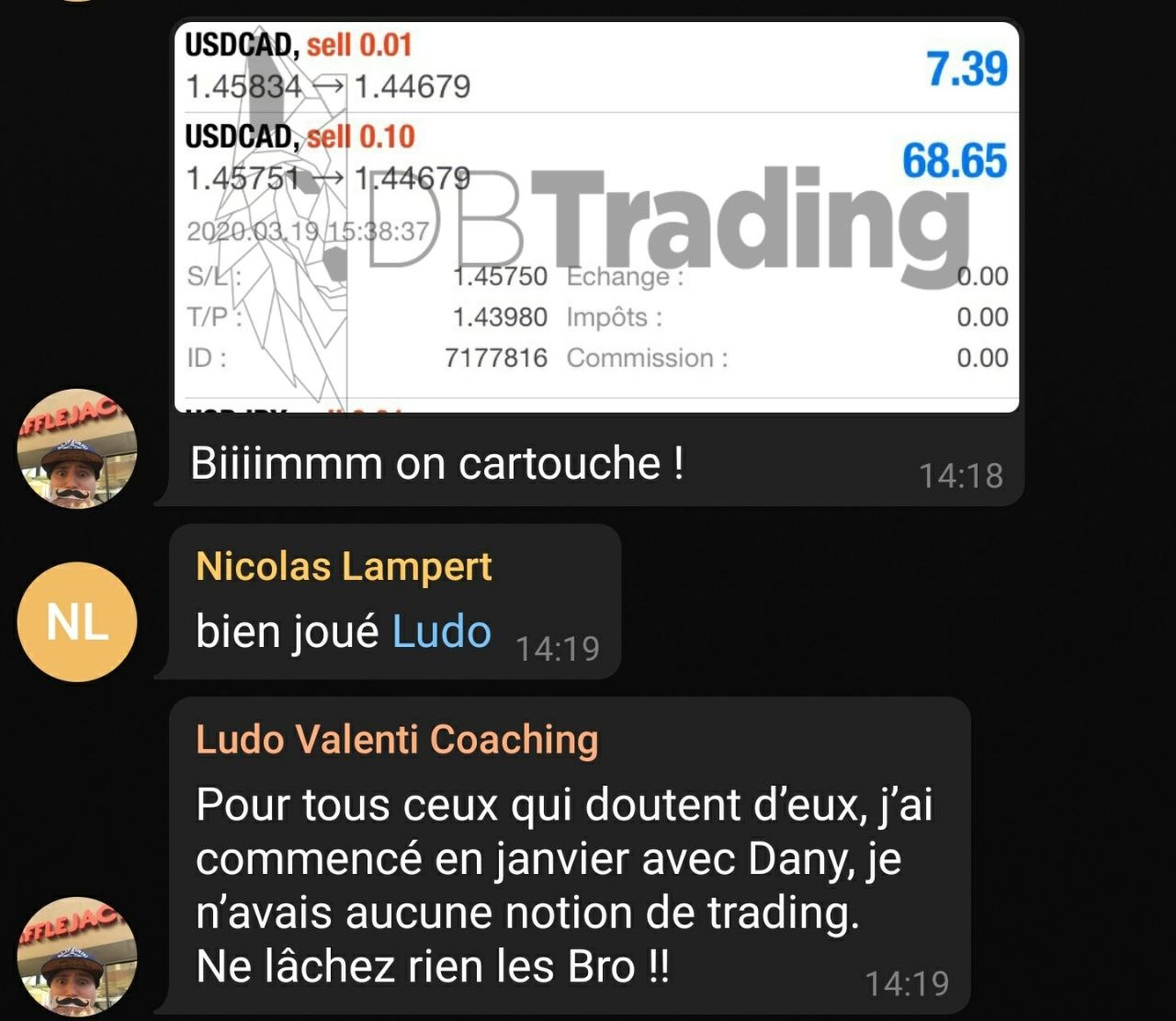Open the USDCAD trade screenshot image
The image size is (1176, 1021).
[596, 217]
